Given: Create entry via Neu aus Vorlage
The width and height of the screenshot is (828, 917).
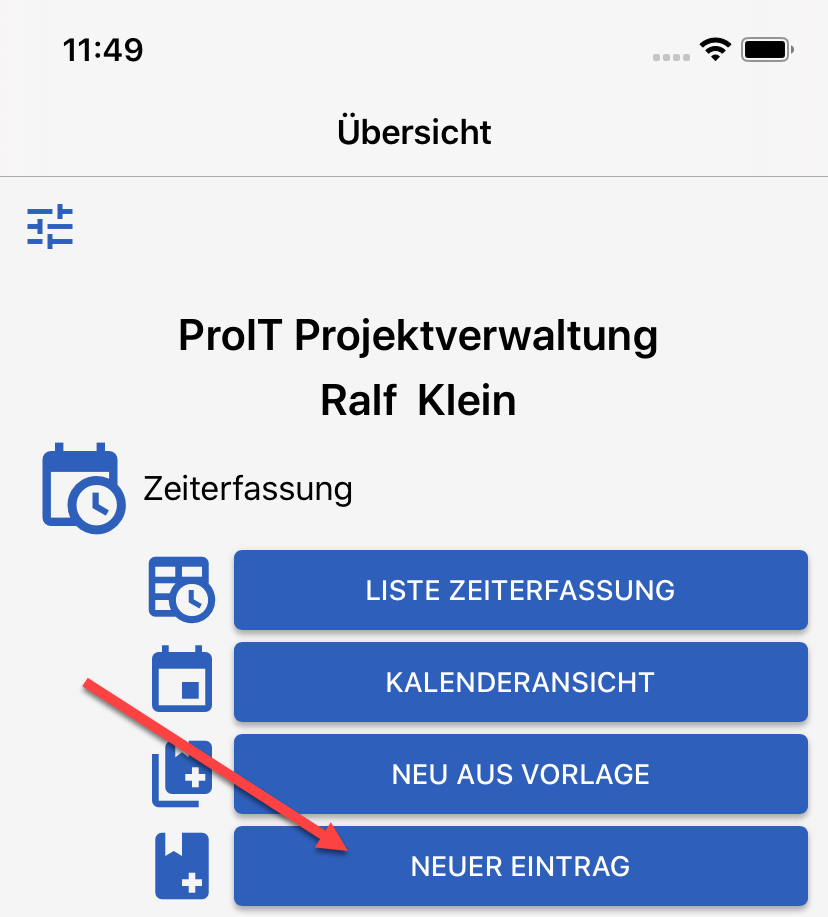Looking at the screenshot, I should [x=520, y=774].
